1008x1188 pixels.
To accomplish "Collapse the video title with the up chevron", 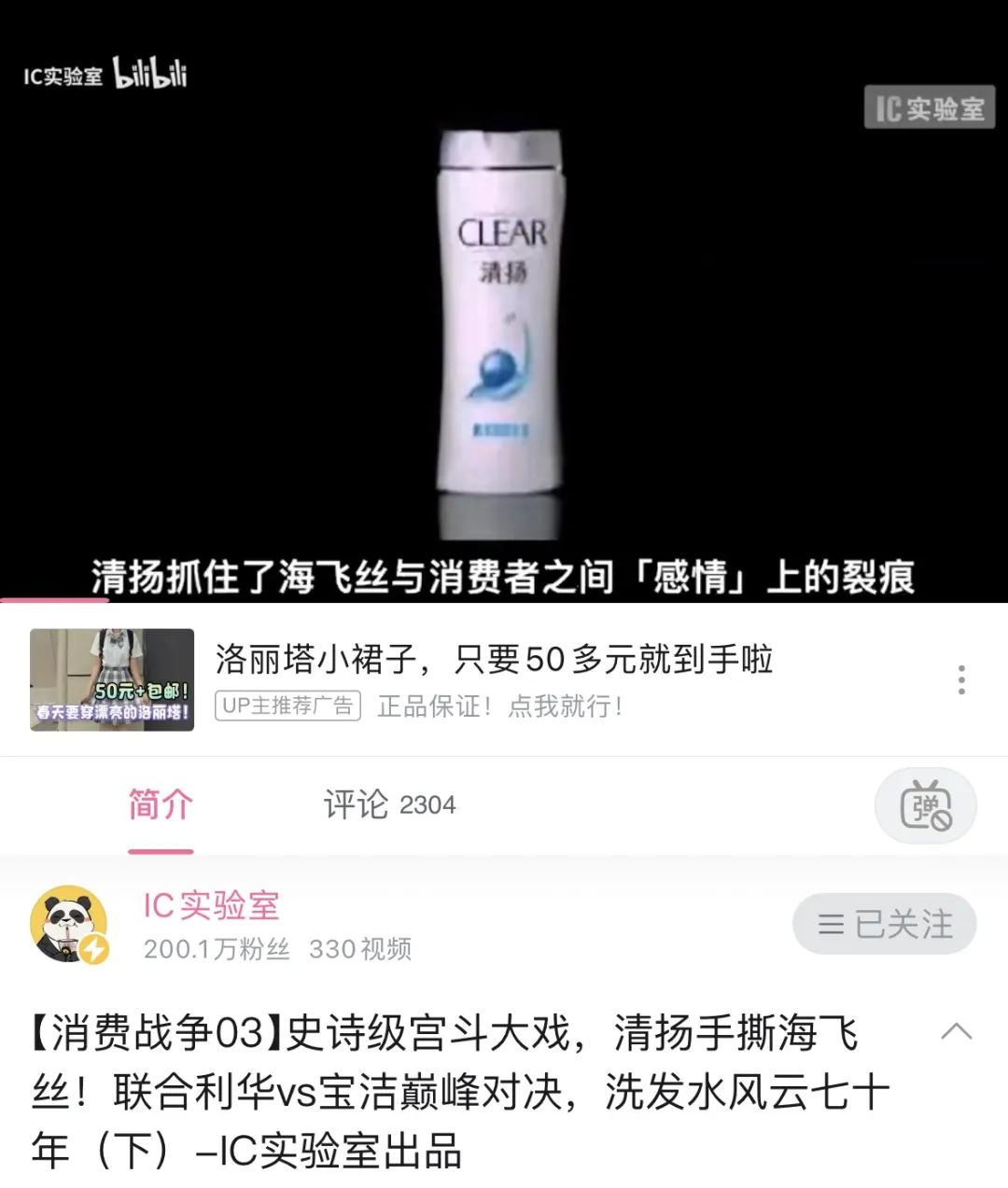I will point(955,1031).
